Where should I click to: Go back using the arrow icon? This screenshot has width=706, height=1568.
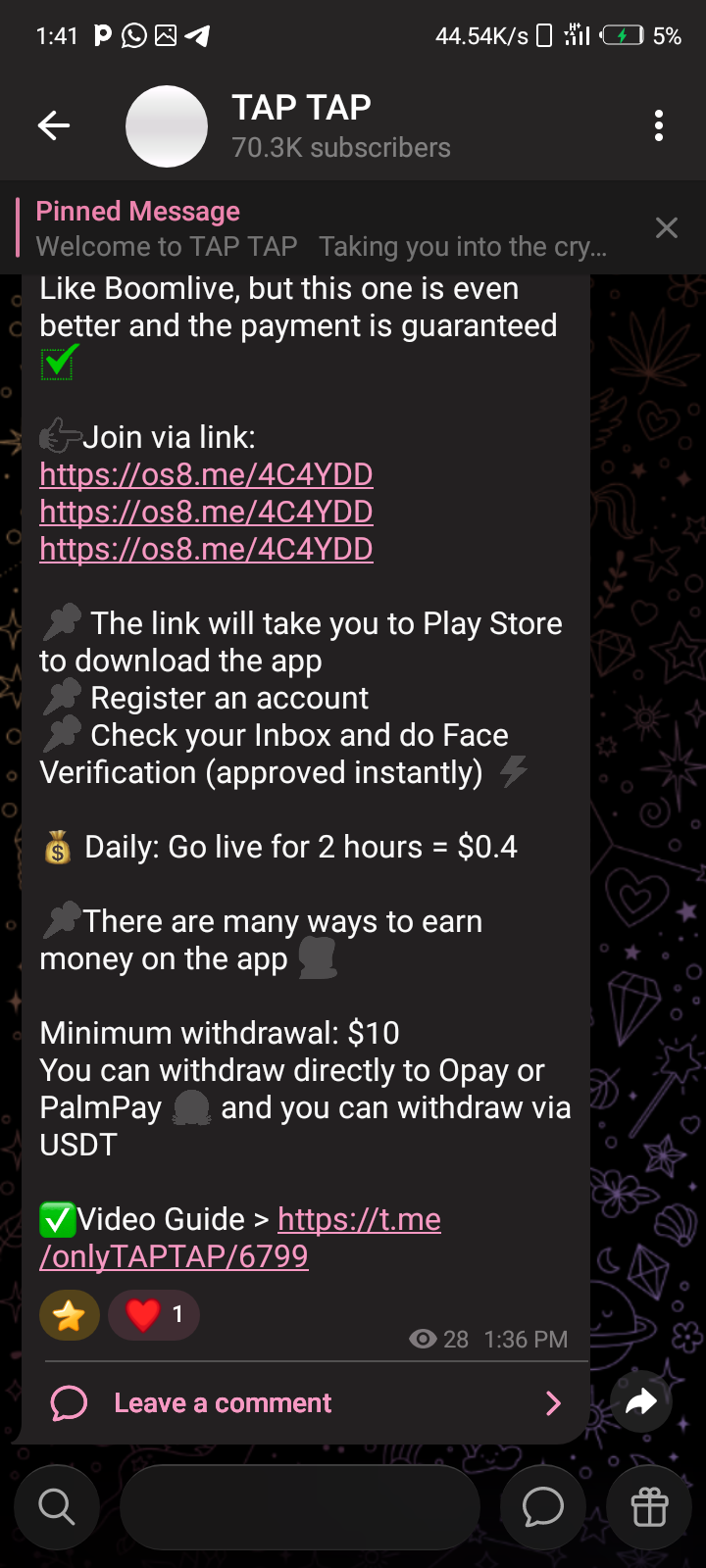[54, 125]
